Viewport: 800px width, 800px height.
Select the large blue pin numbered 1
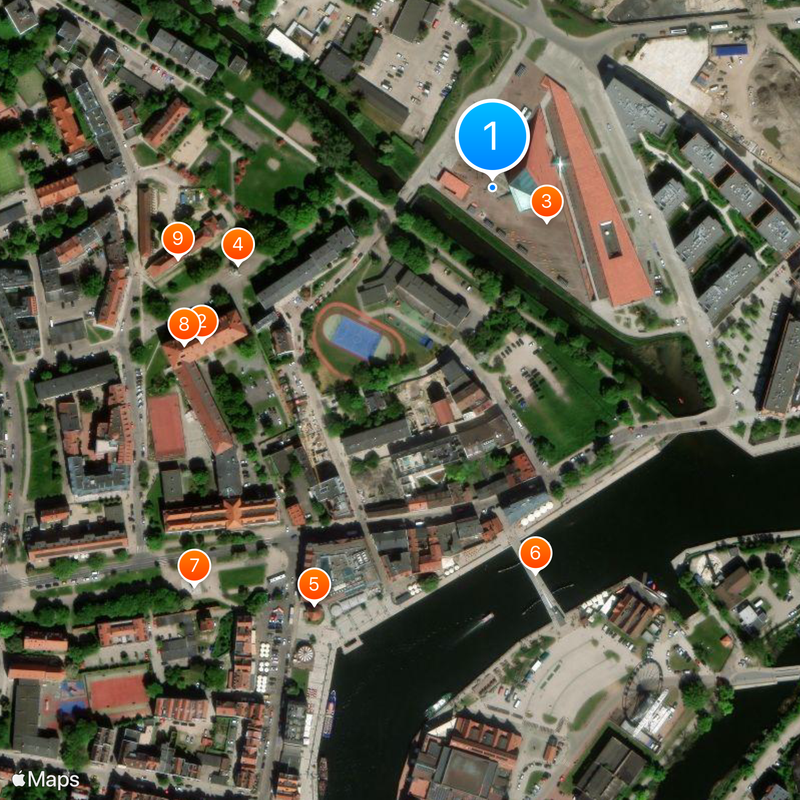(491, 135)
